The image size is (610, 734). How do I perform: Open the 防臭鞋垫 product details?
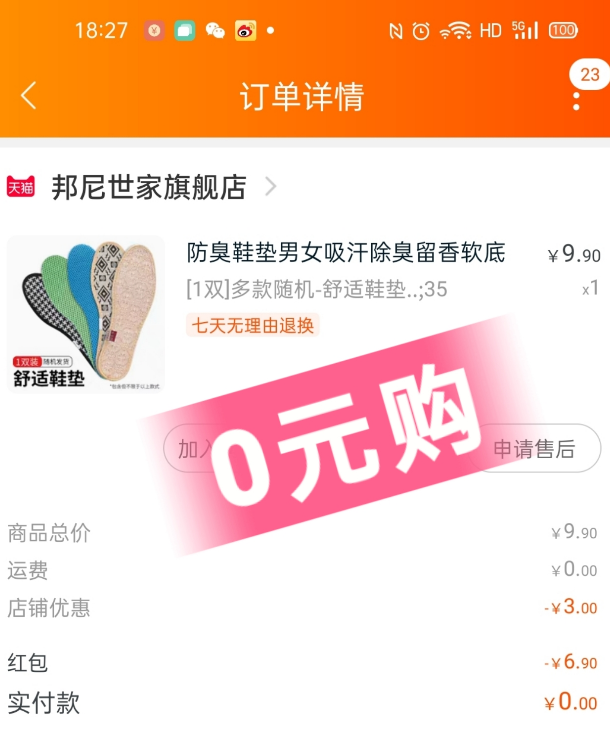[x=345, y=252]
